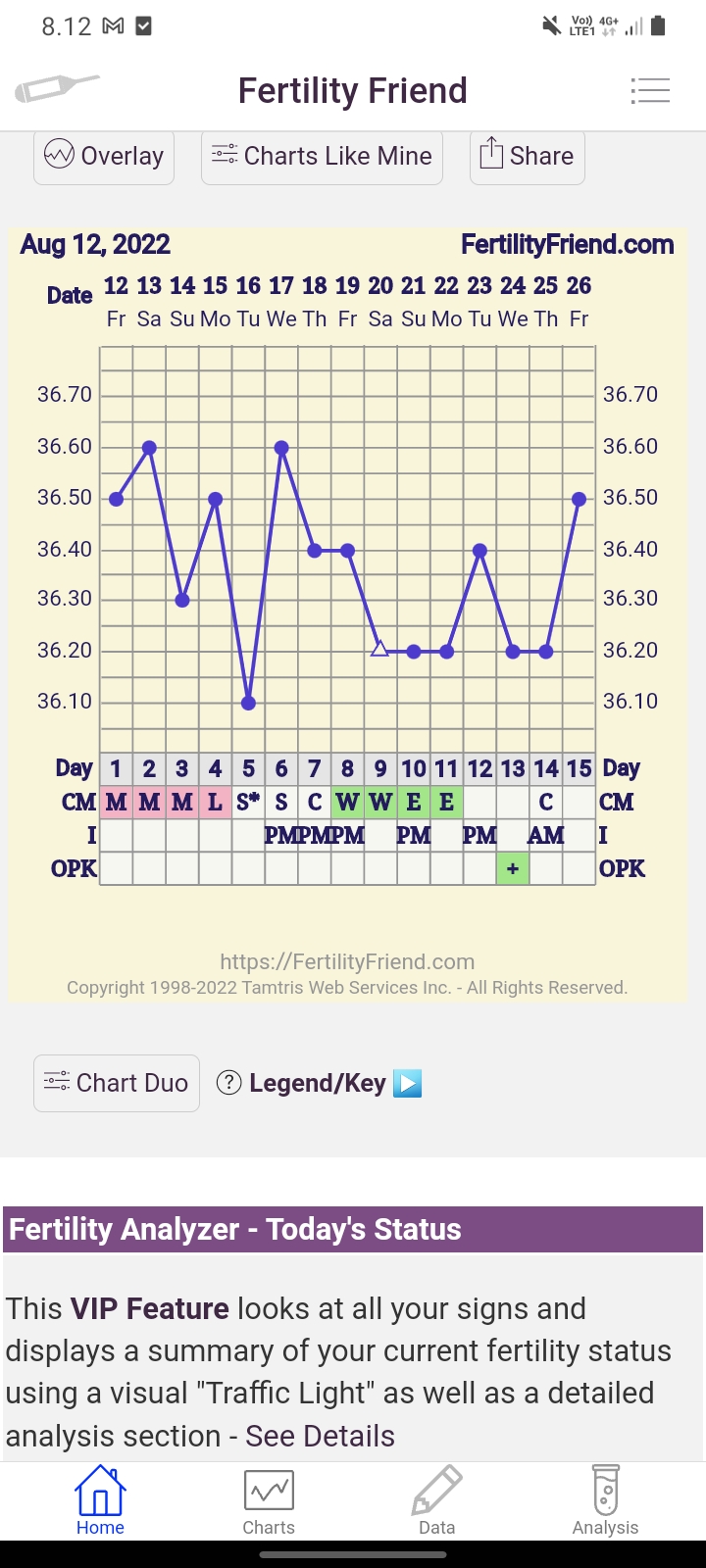Tap the Overlay button
The image size is (706, 1568).
click(x=104, y=156)
